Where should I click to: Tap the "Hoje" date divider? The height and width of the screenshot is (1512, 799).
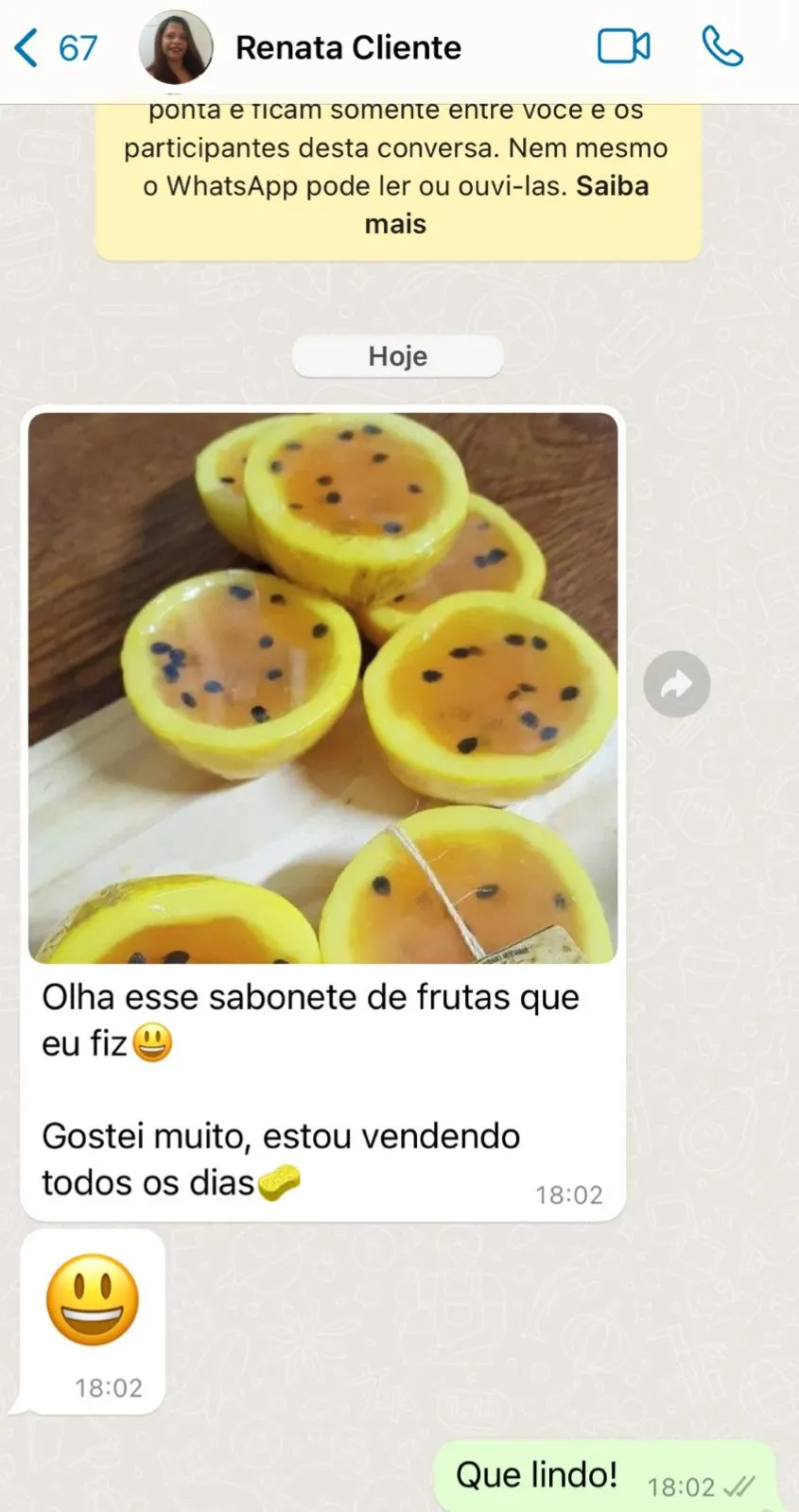[x=398, y=356]
